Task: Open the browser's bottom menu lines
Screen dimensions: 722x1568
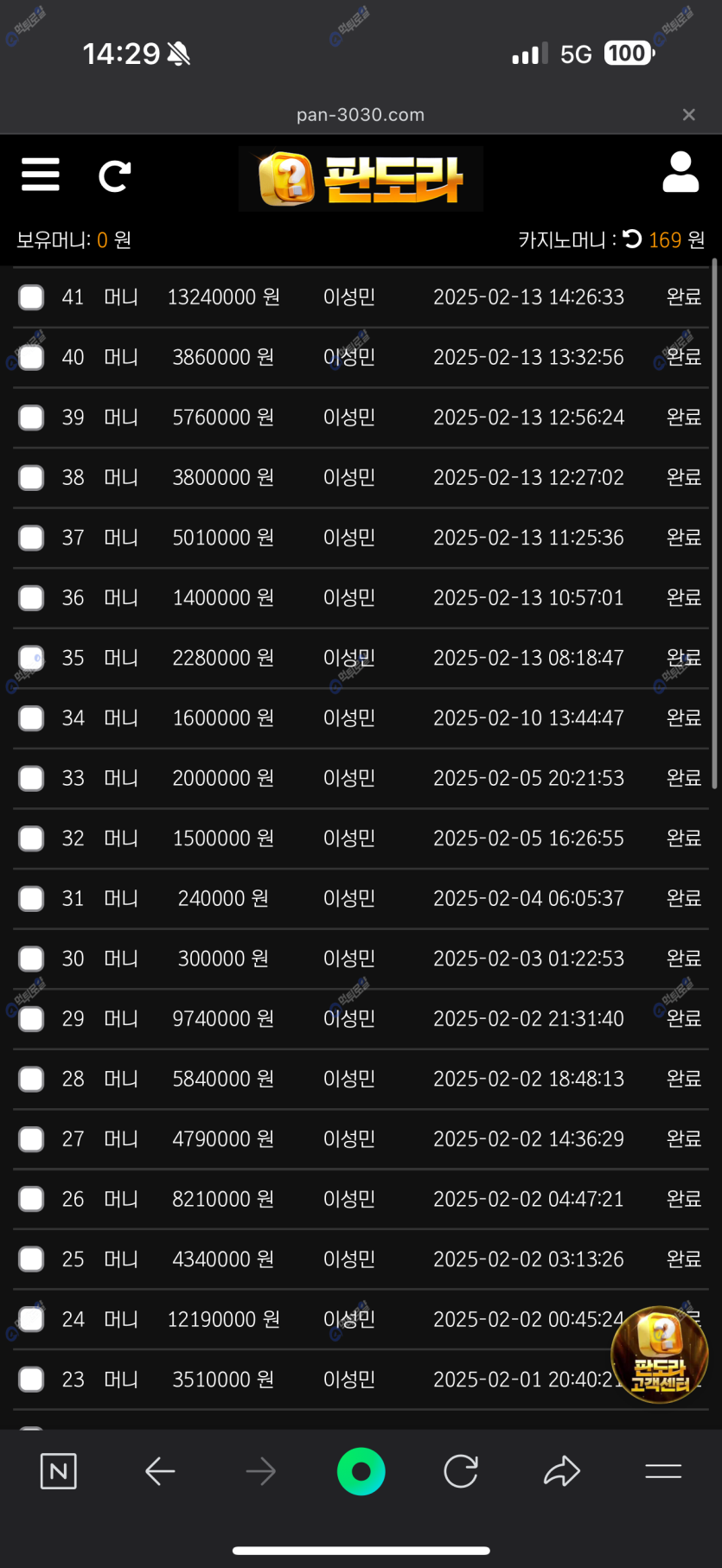Action: click(663, 1471)
